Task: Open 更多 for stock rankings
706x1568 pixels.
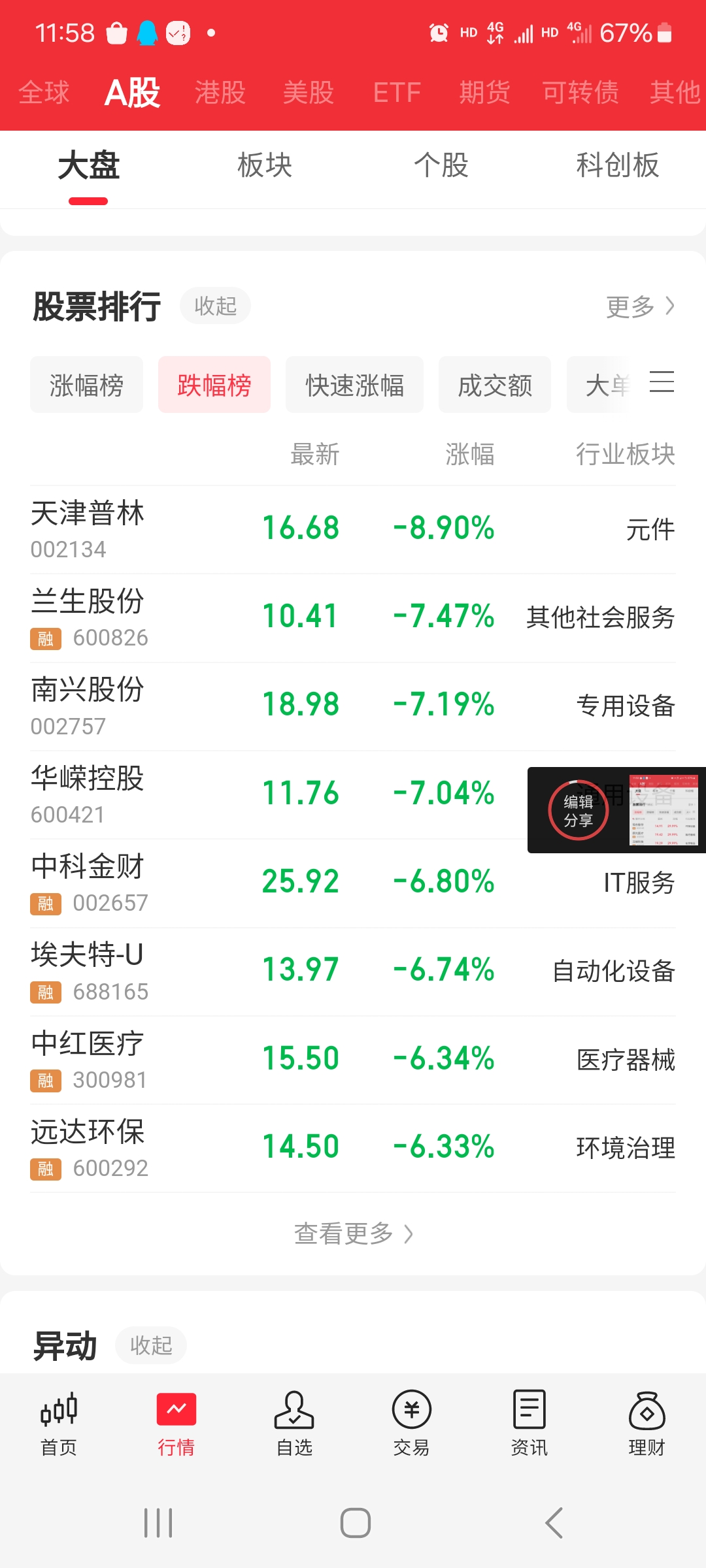Action: pos(639,306)
